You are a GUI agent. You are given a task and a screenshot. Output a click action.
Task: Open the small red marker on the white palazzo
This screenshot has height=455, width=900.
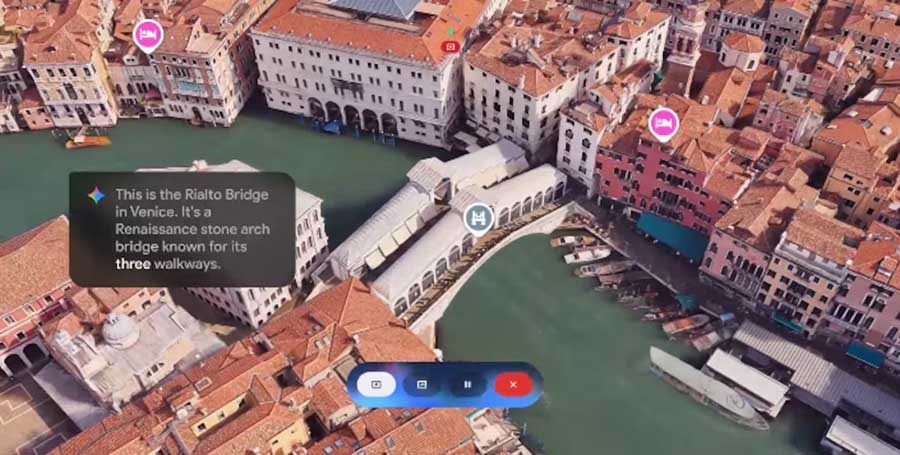450,46
